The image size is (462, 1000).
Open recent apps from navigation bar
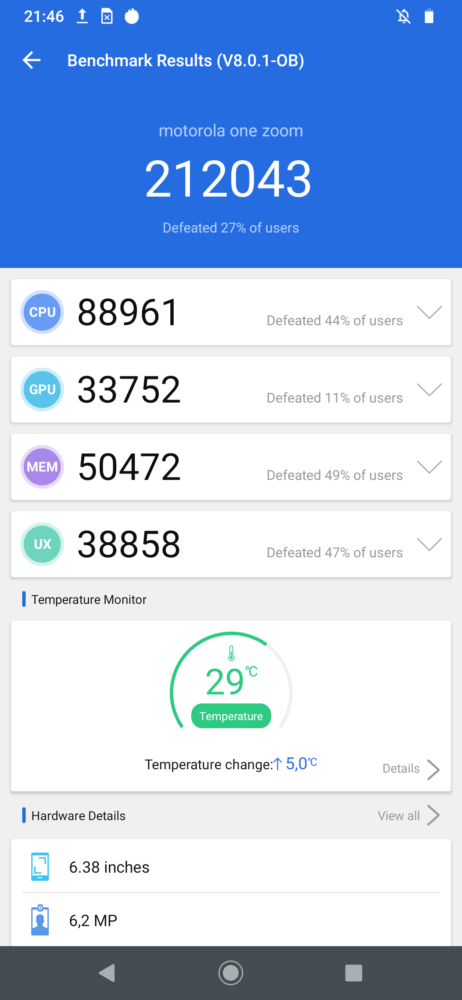pyautogui.click(x=354, y=973)
